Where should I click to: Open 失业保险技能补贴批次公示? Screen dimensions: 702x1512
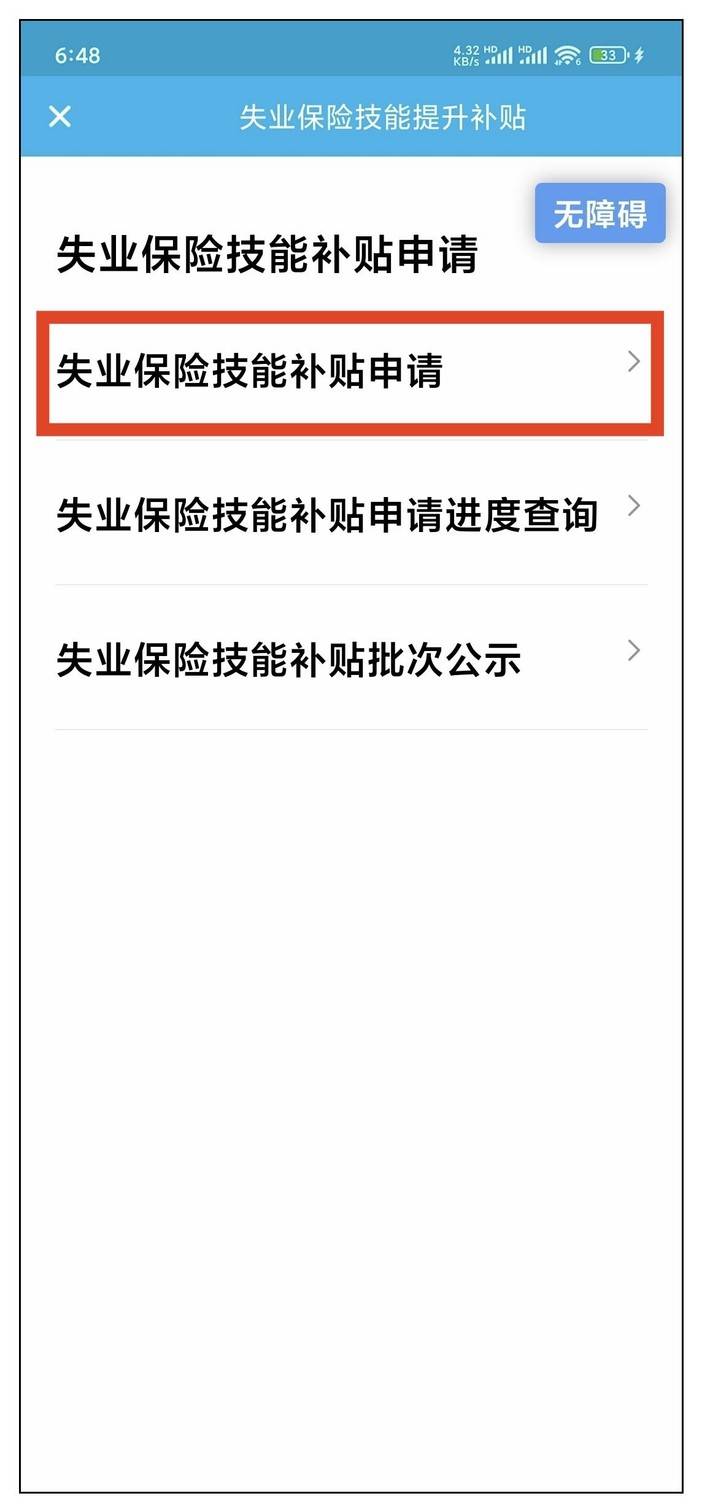point(351,658)
